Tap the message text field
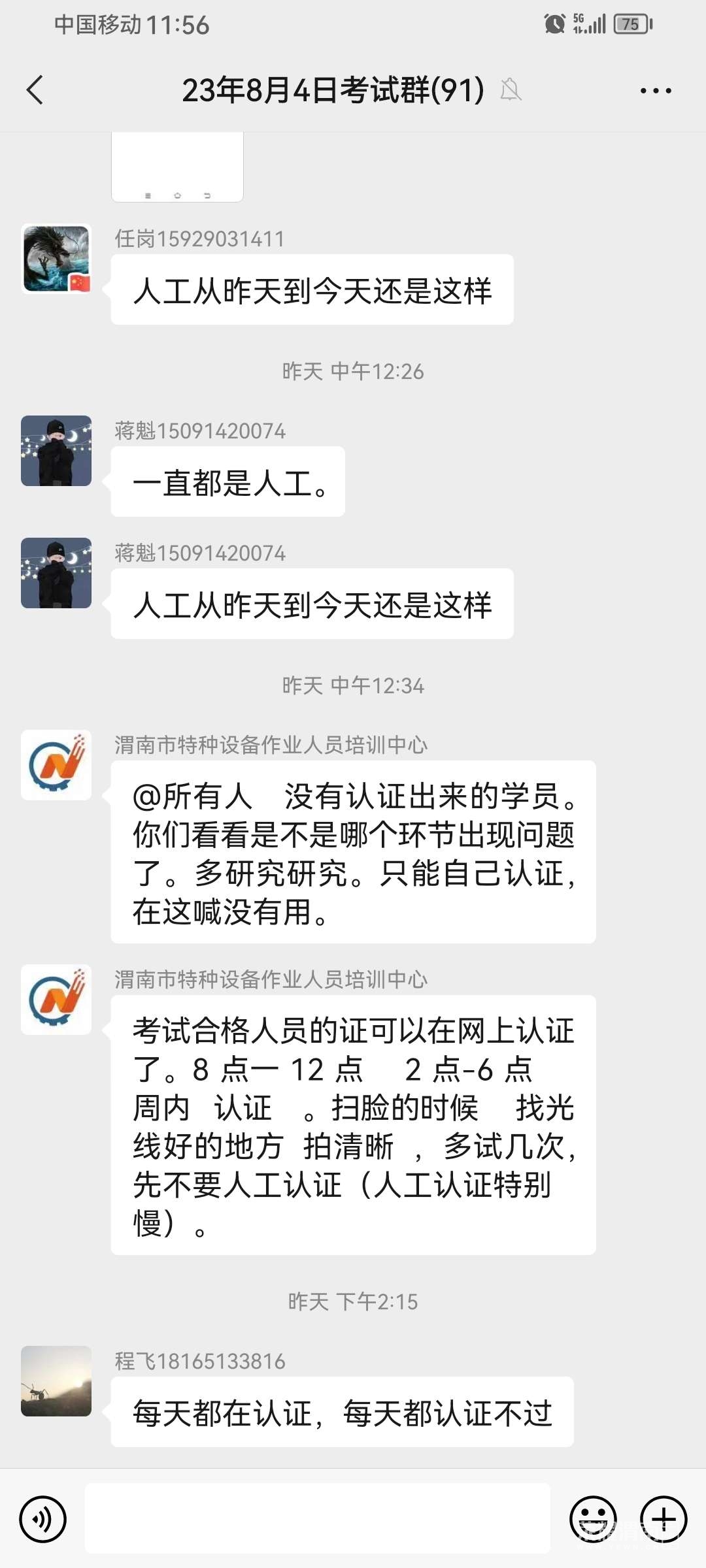Image resolution: width=706 pixels, height=1568 pixels. pos(318,1518)
